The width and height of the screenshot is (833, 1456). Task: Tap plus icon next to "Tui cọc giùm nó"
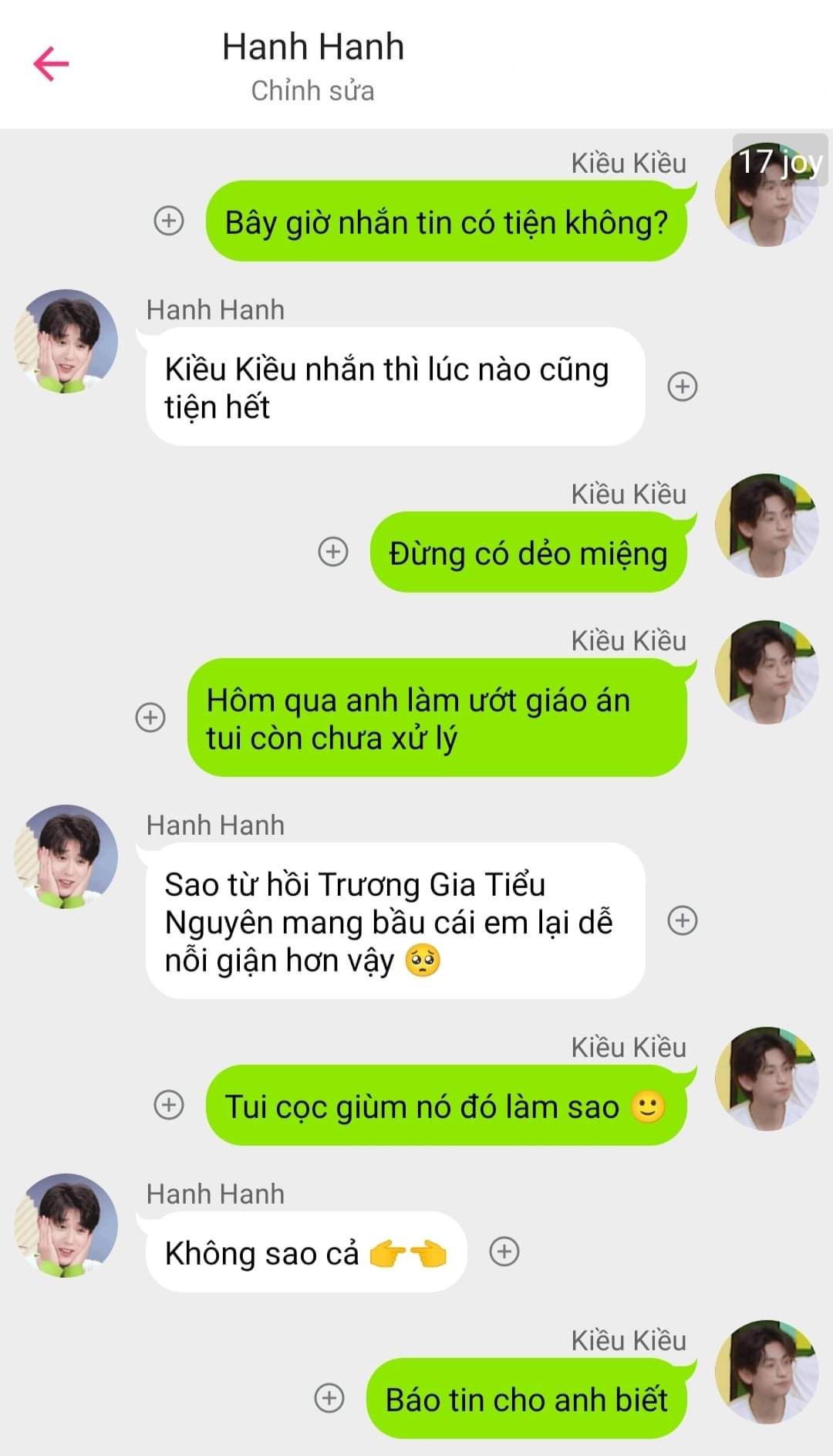(169, 1104)
